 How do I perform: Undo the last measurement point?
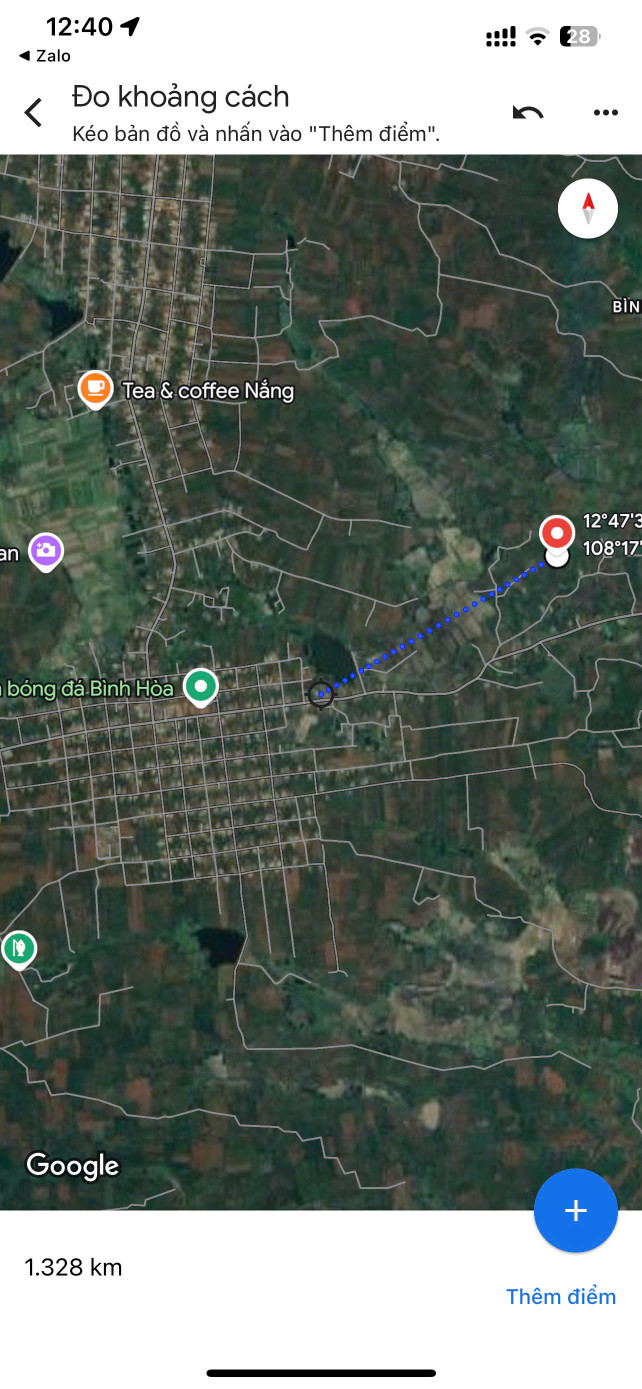point(527,112)
